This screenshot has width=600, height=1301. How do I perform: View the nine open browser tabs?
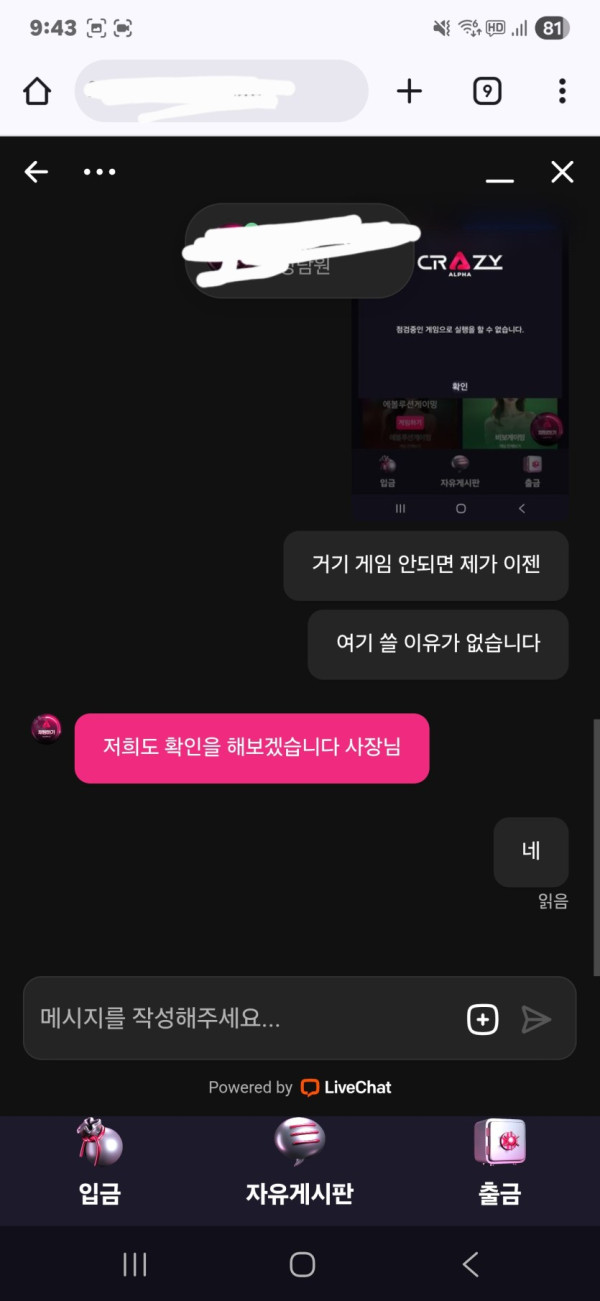(x=486, y=92)
